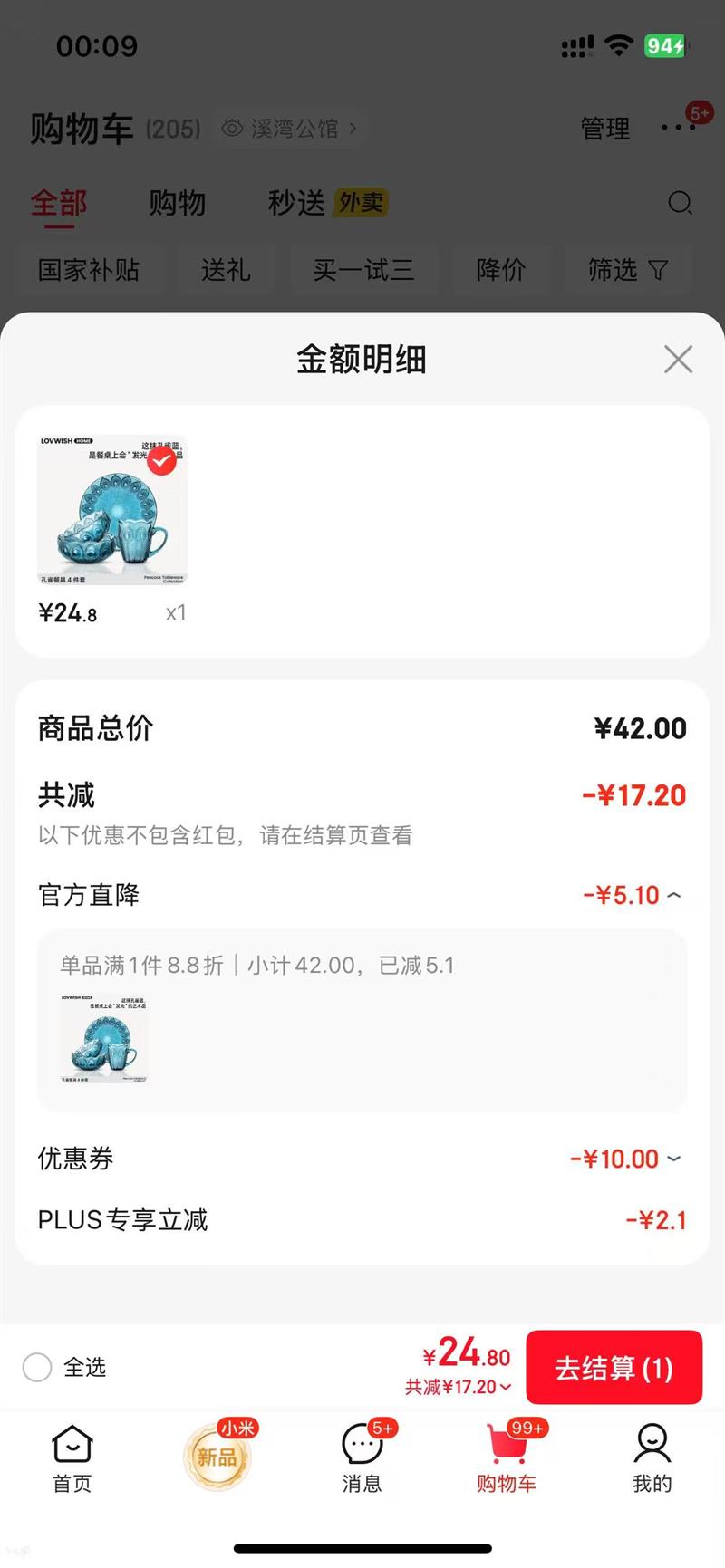
Task: Collapse the 官方直降 discount details
Action: [x=673, y=896]
